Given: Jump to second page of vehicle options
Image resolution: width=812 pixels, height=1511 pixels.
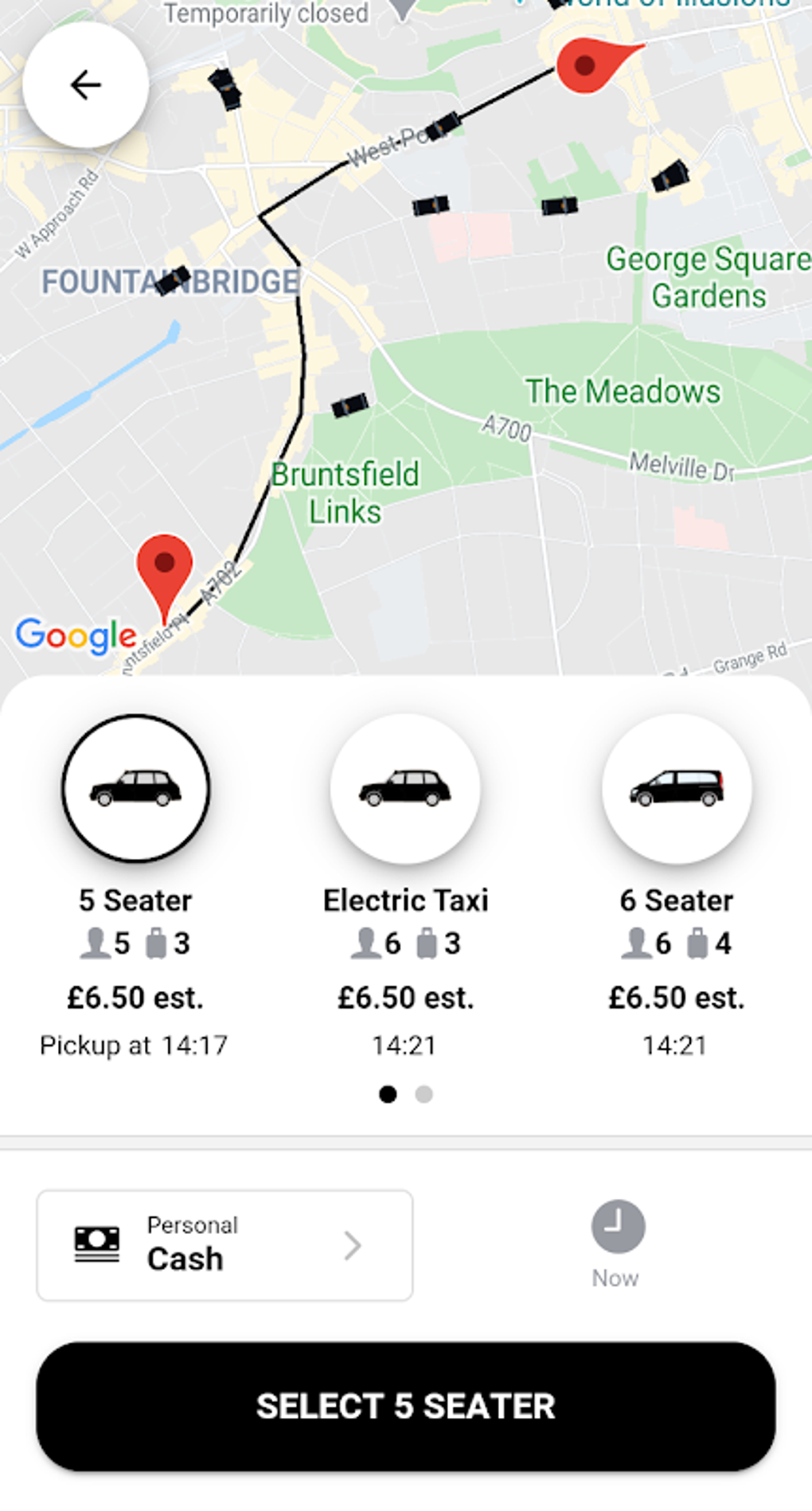Looking at the screenshot, I should 424,1095.
